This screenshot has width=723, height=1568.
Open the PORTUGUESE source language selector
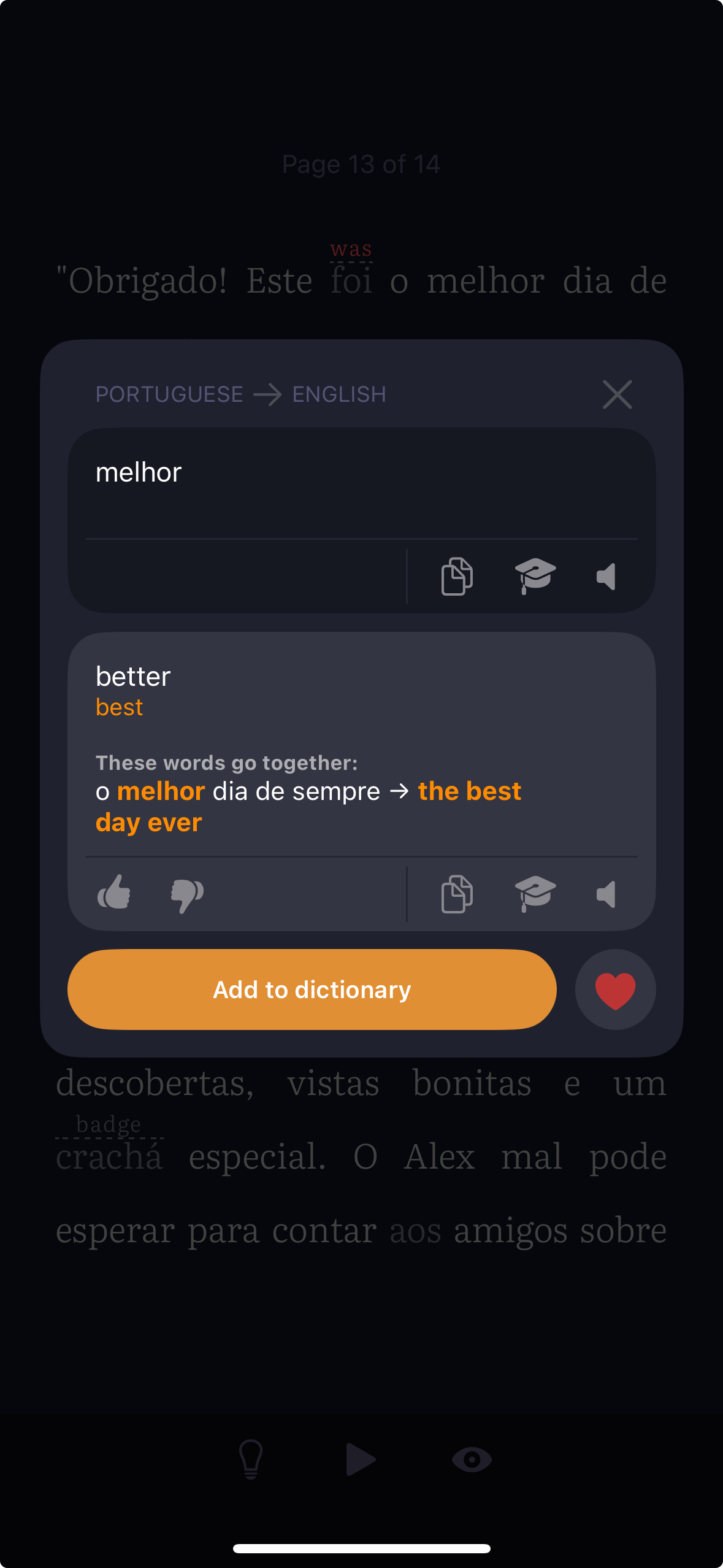170,393
